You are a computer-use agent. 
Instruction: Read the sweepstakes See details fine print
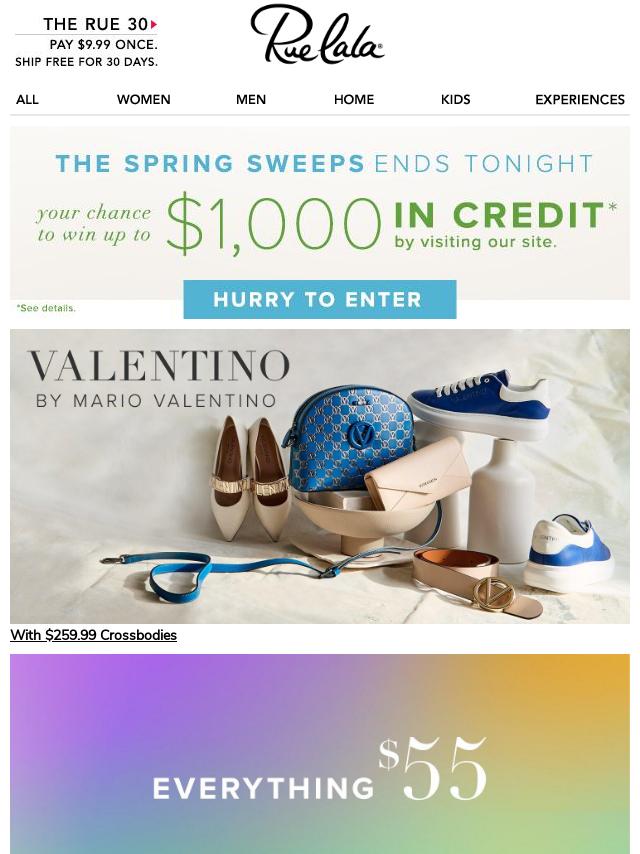point(46,308)
